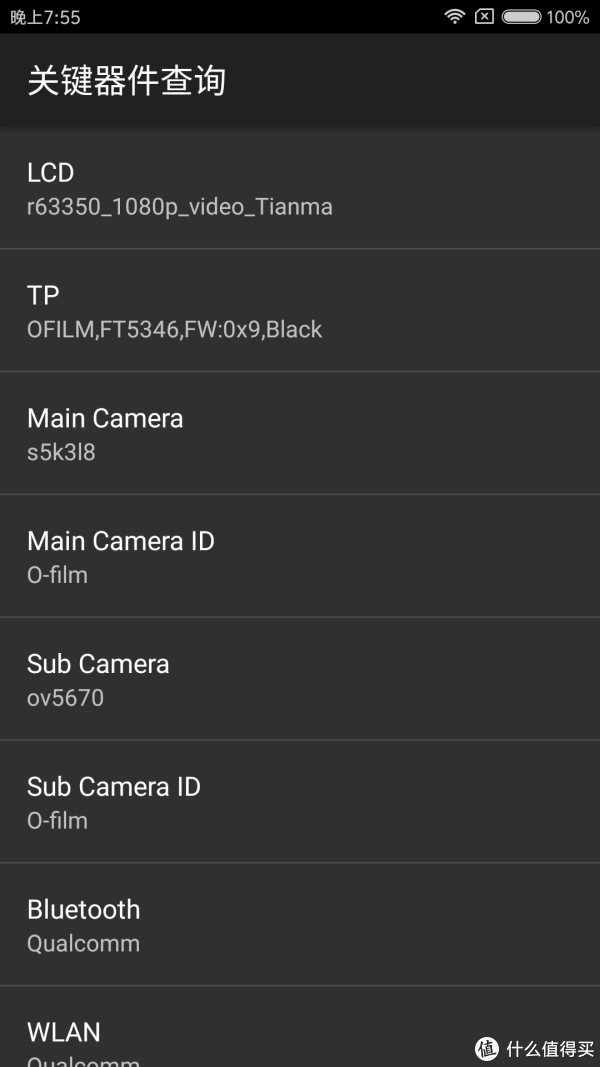The image size is (600, 1067).
Task: Select the Main Camera ID row
Action: pos(300,556)
